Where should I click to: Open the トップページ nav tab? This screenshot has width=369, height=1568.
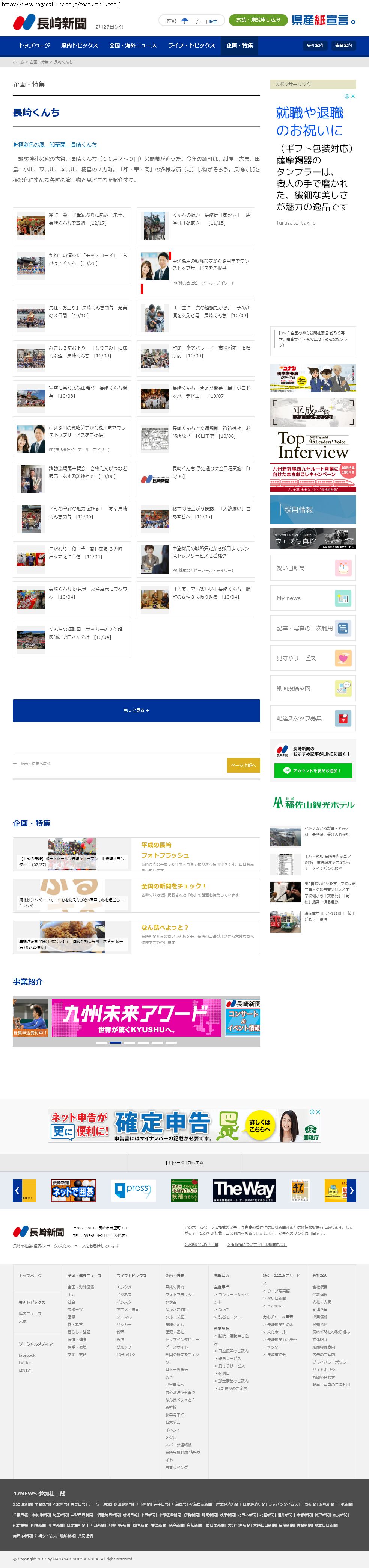(x=34, y=45)
